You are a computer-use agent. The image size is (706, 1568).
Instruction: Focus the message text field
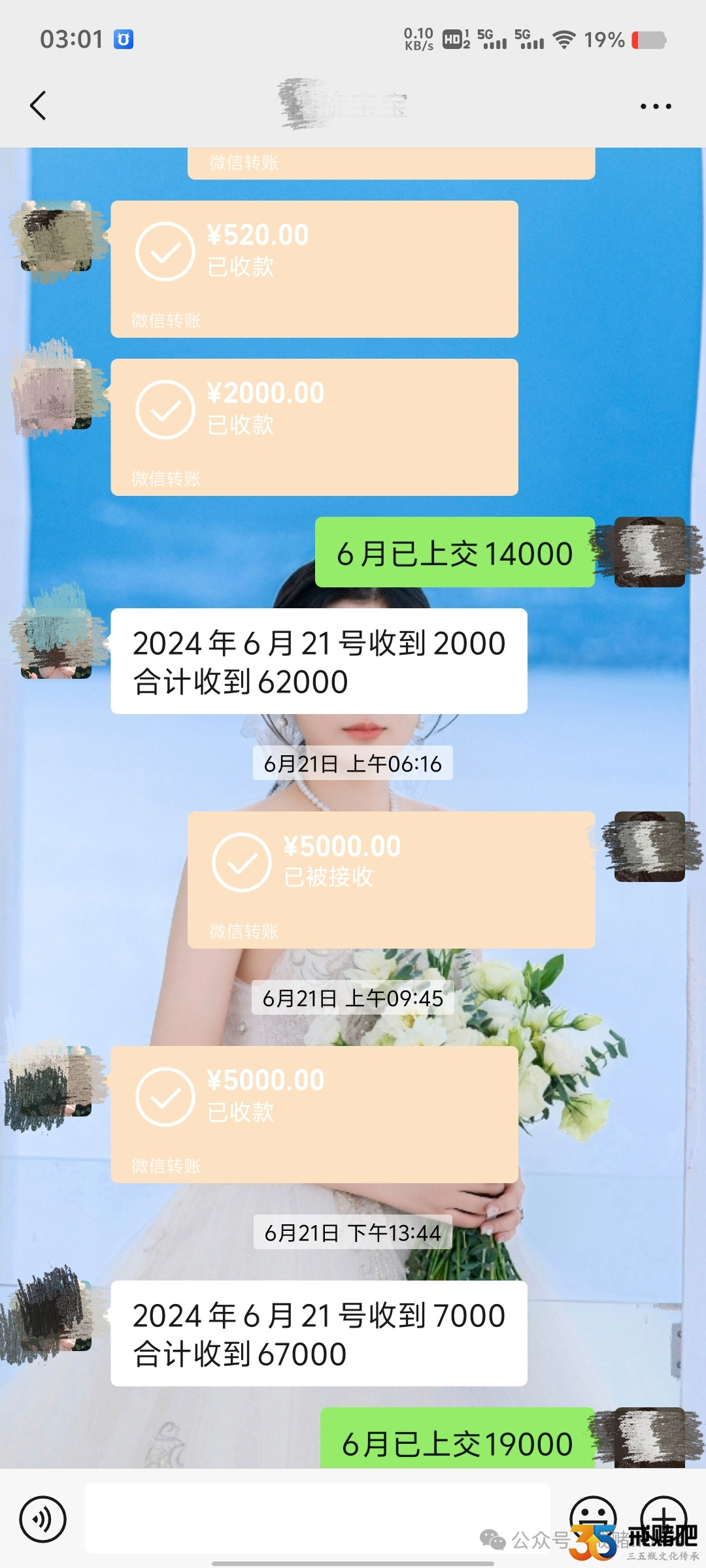coord(317,1518)
